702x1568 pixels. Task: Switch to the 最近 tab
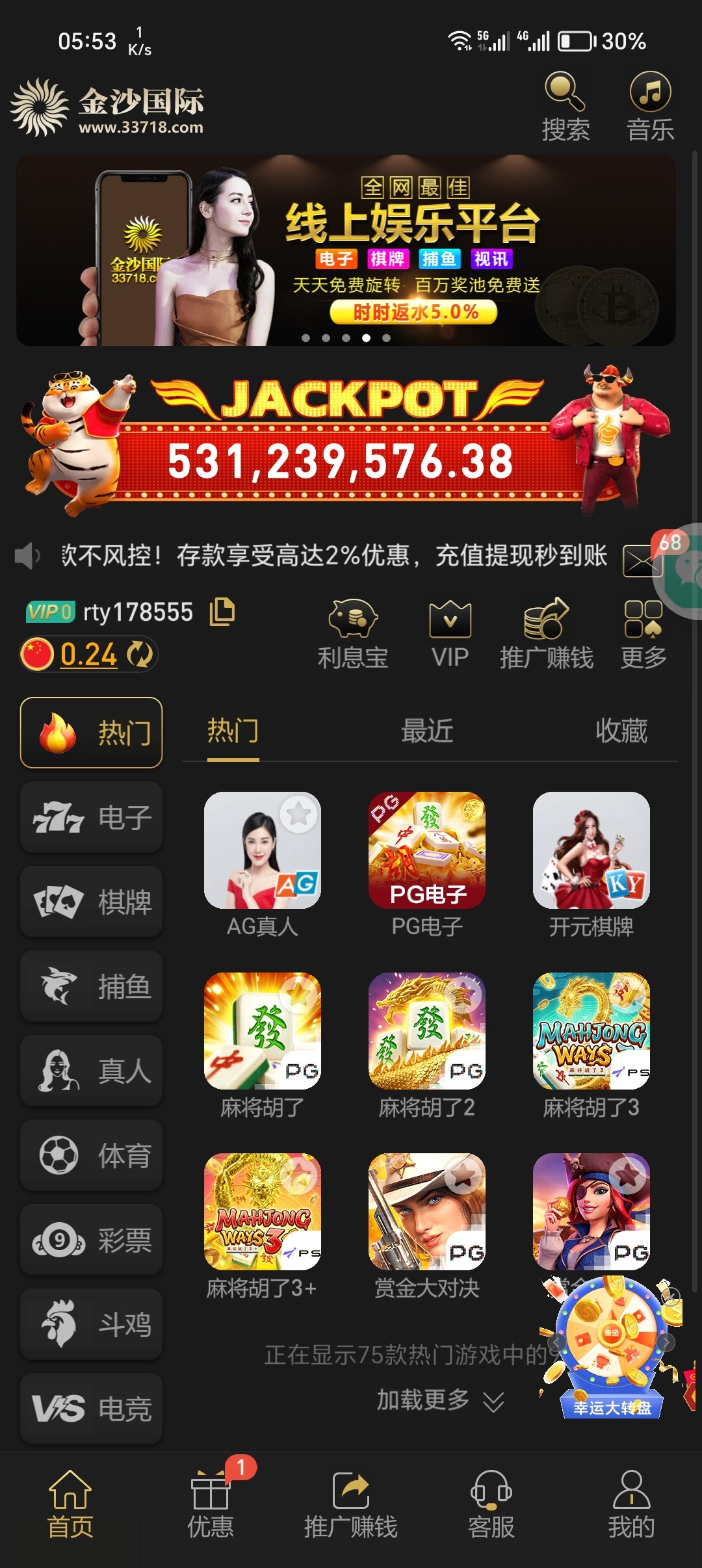point(427,731)
